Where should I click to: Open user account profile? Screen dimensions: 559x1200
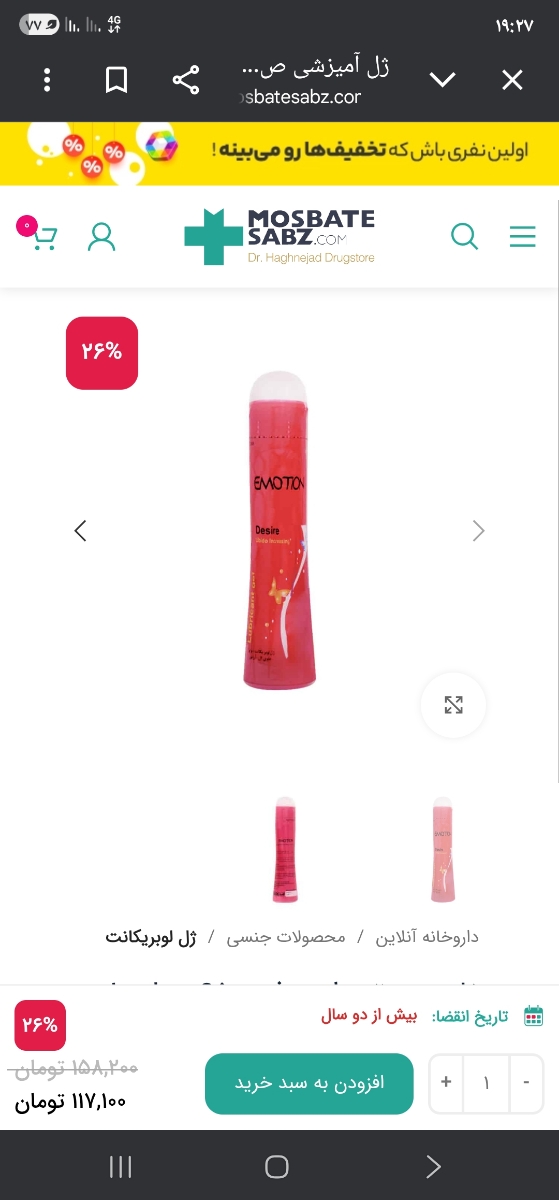point(102,237)
